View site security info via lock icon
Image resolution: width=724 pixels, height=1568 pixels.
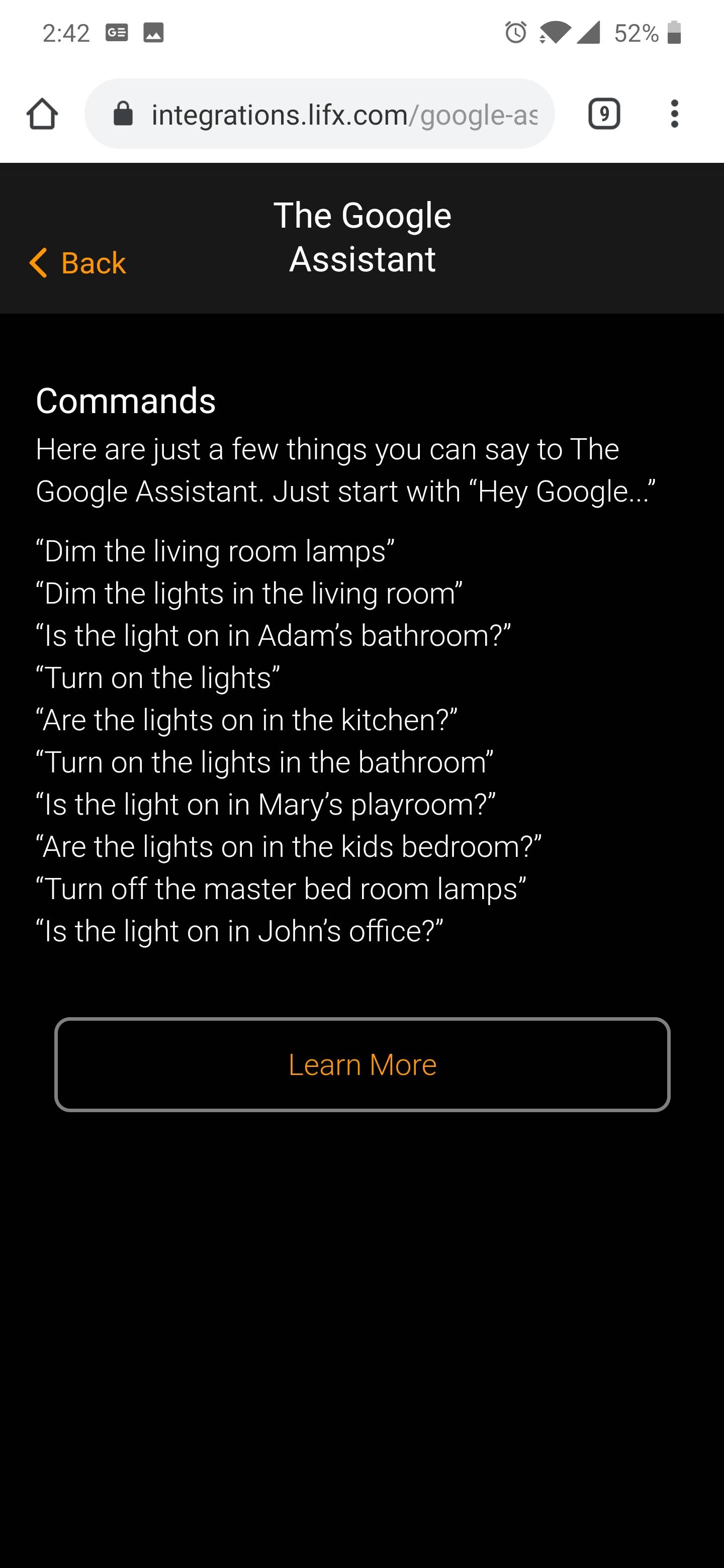point(123,114)
